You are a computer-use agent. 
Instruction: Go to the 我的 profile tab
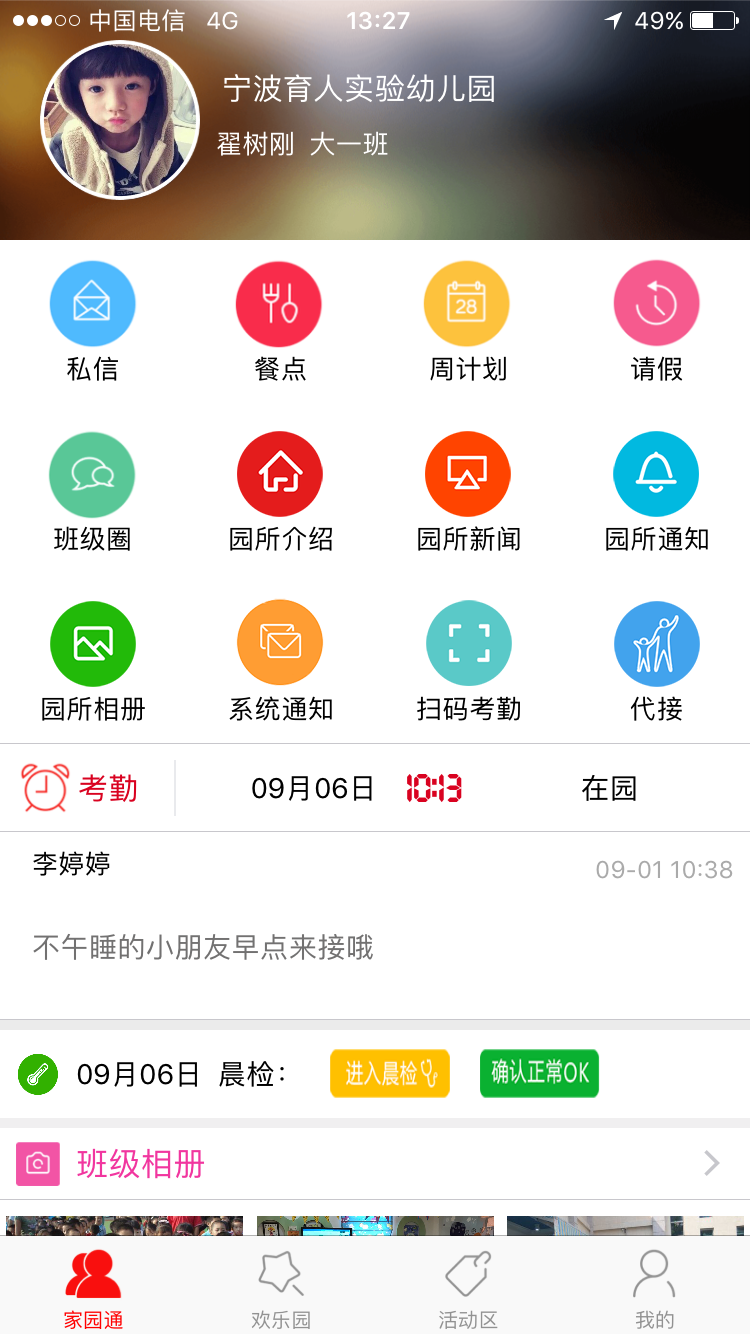[655, 1288]
